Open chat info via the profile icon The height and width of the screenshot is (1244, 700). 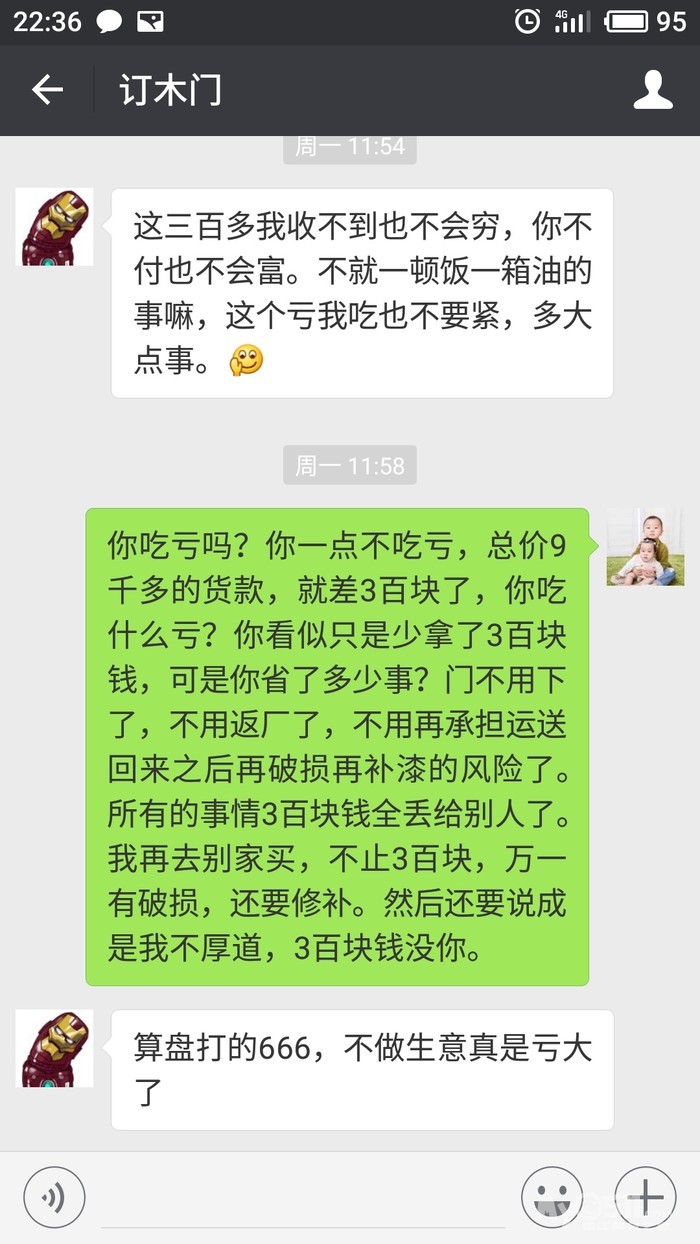[x=653, y=90]
